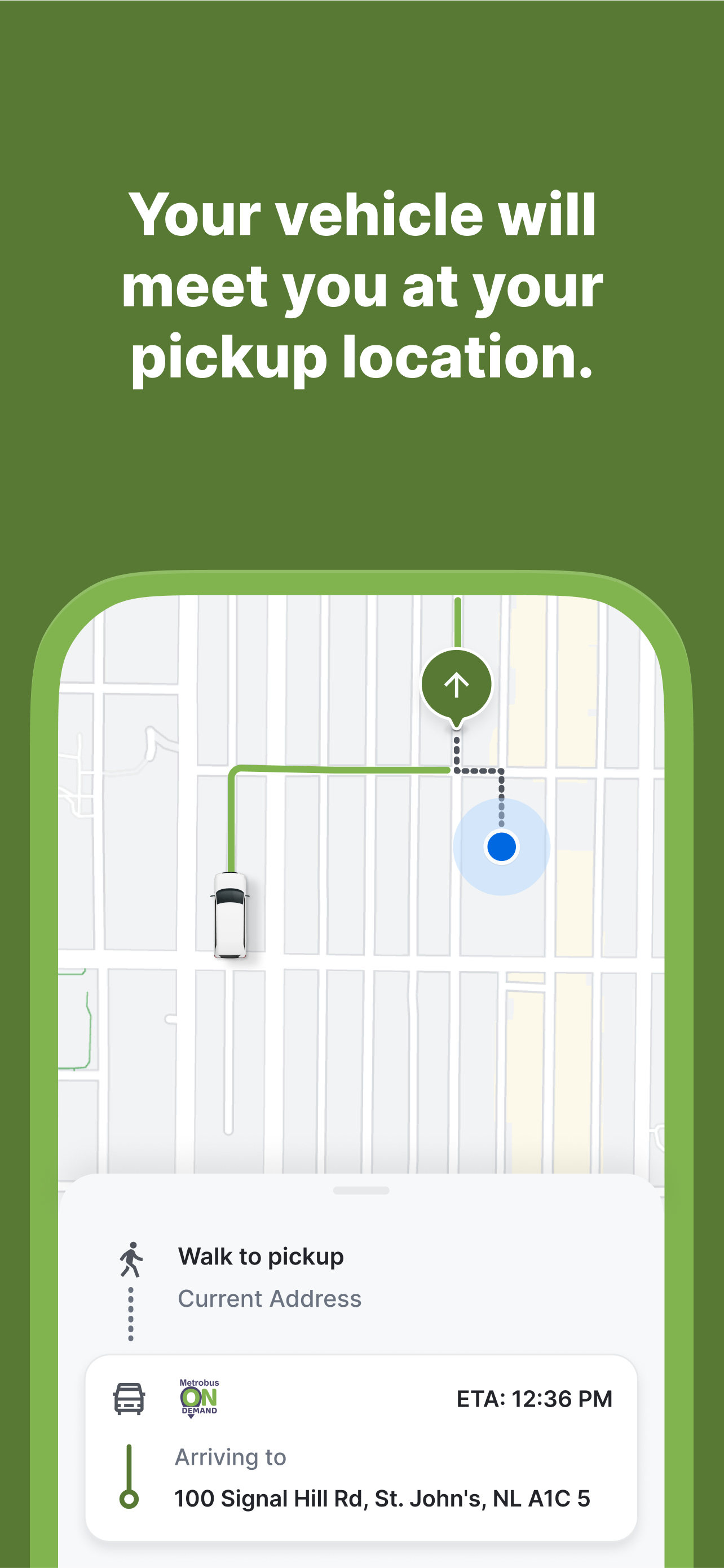
Task: Collapse the Arriving to details
Action: point(231,1457)
